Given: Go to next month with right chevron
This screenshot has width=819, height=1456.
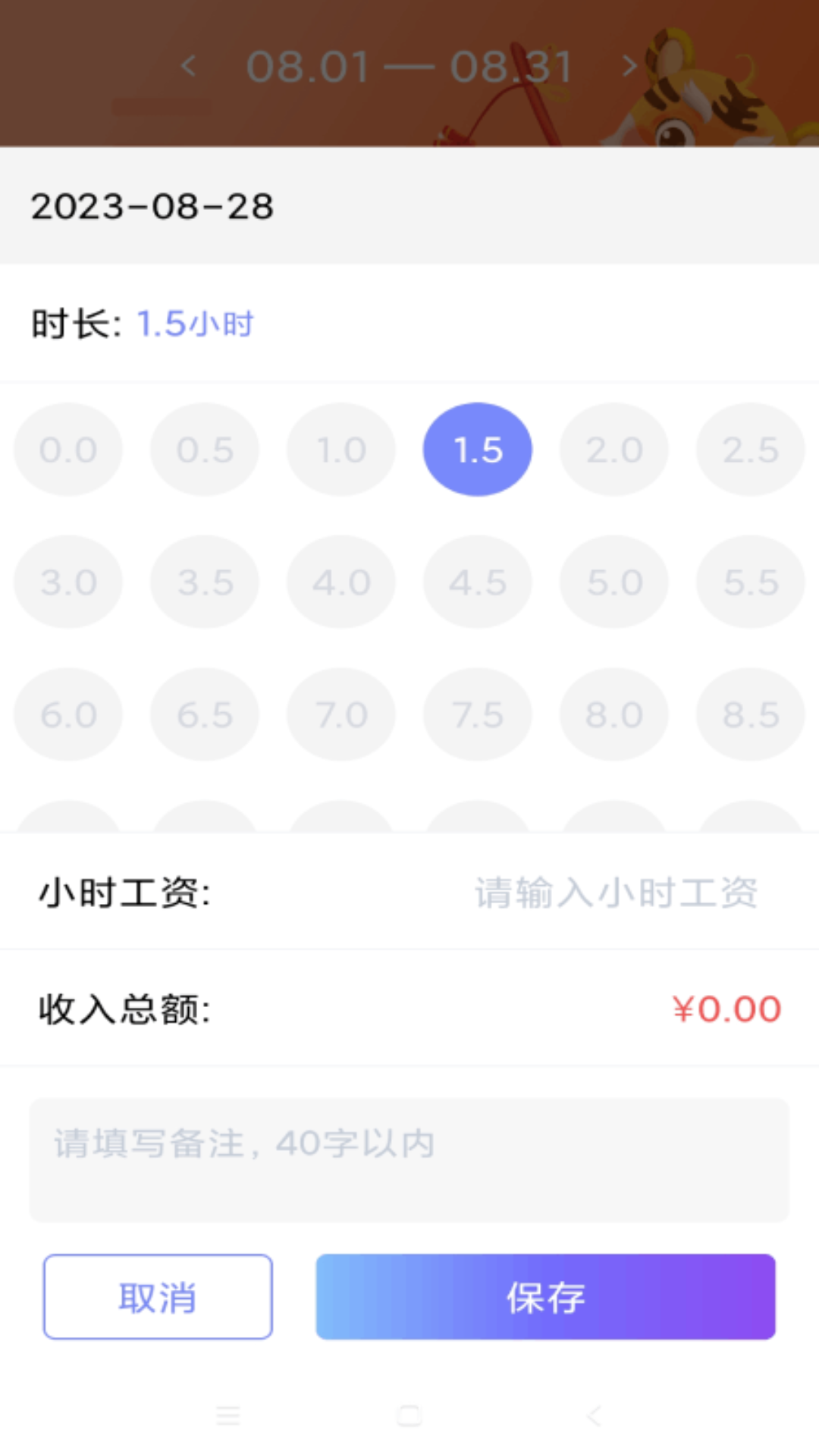Looking at the screenshot, I should click(x=629, y=67).
